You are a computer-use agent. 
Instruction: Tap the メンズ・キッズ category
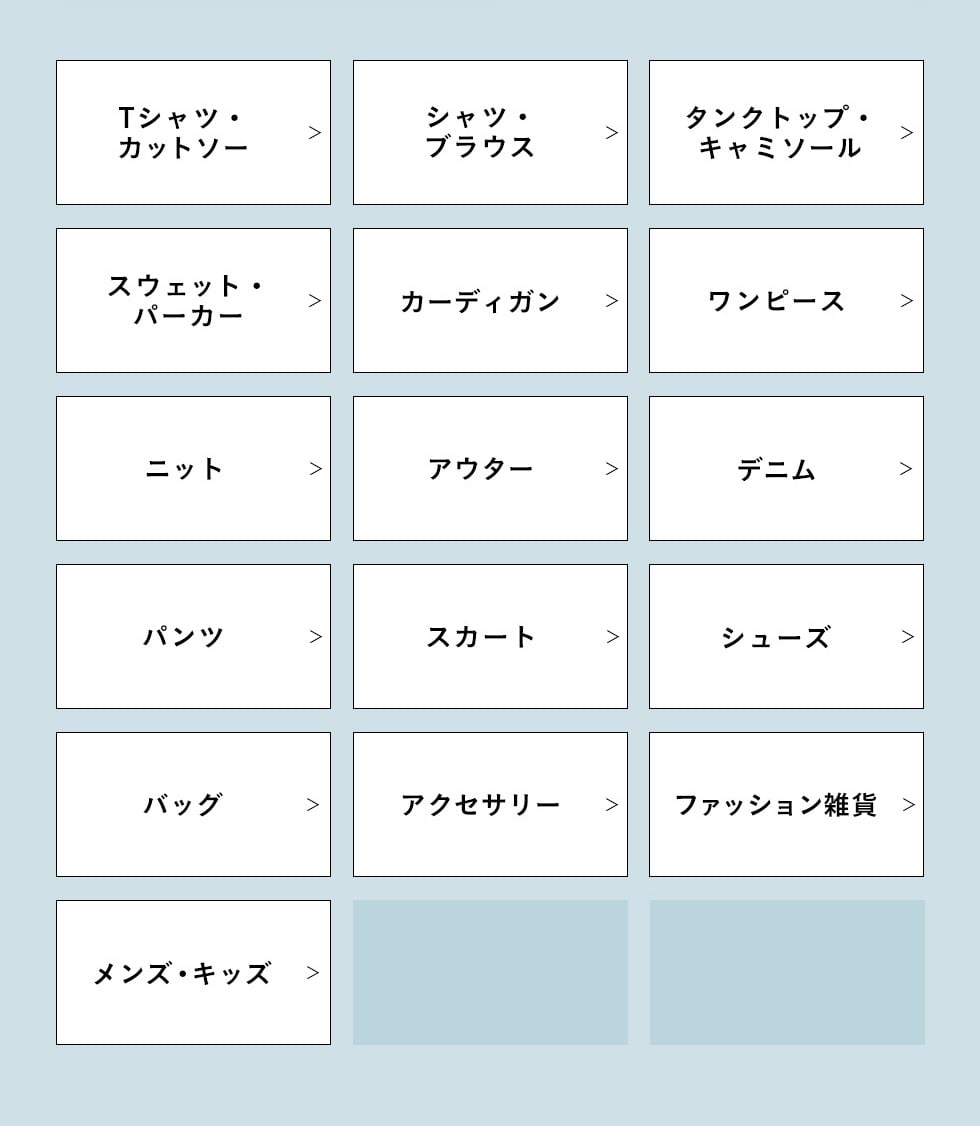193,973
